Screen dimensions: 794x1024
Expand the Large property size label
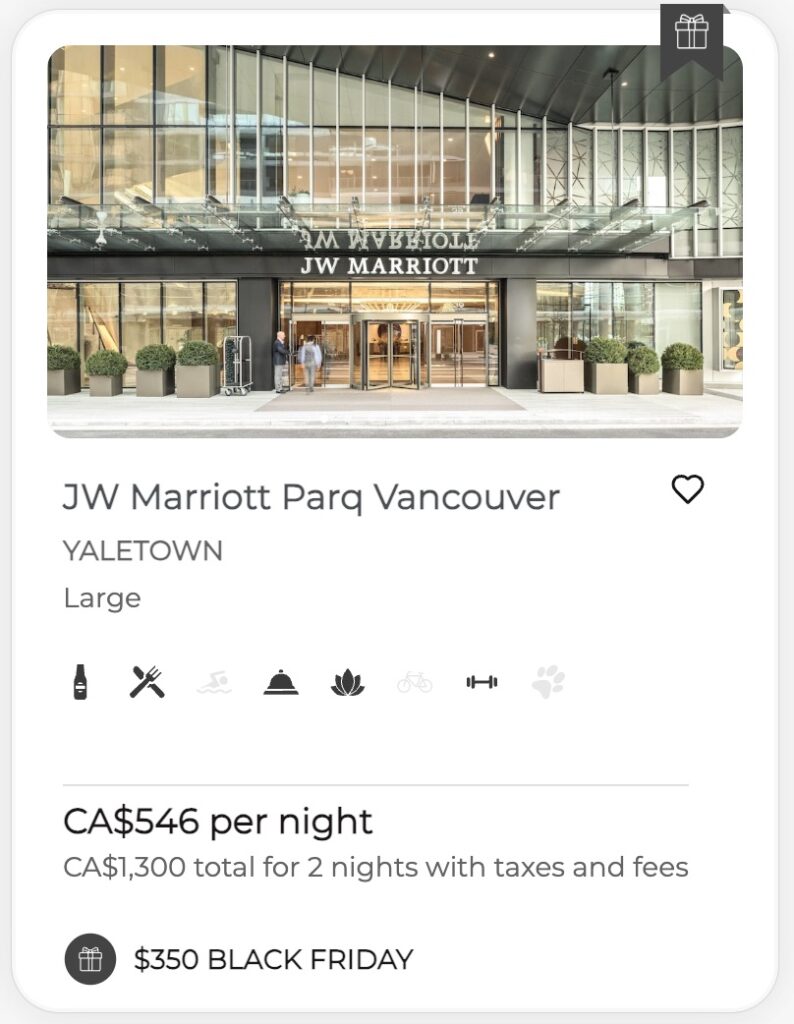pyautogui.click(x=100, y=599)
